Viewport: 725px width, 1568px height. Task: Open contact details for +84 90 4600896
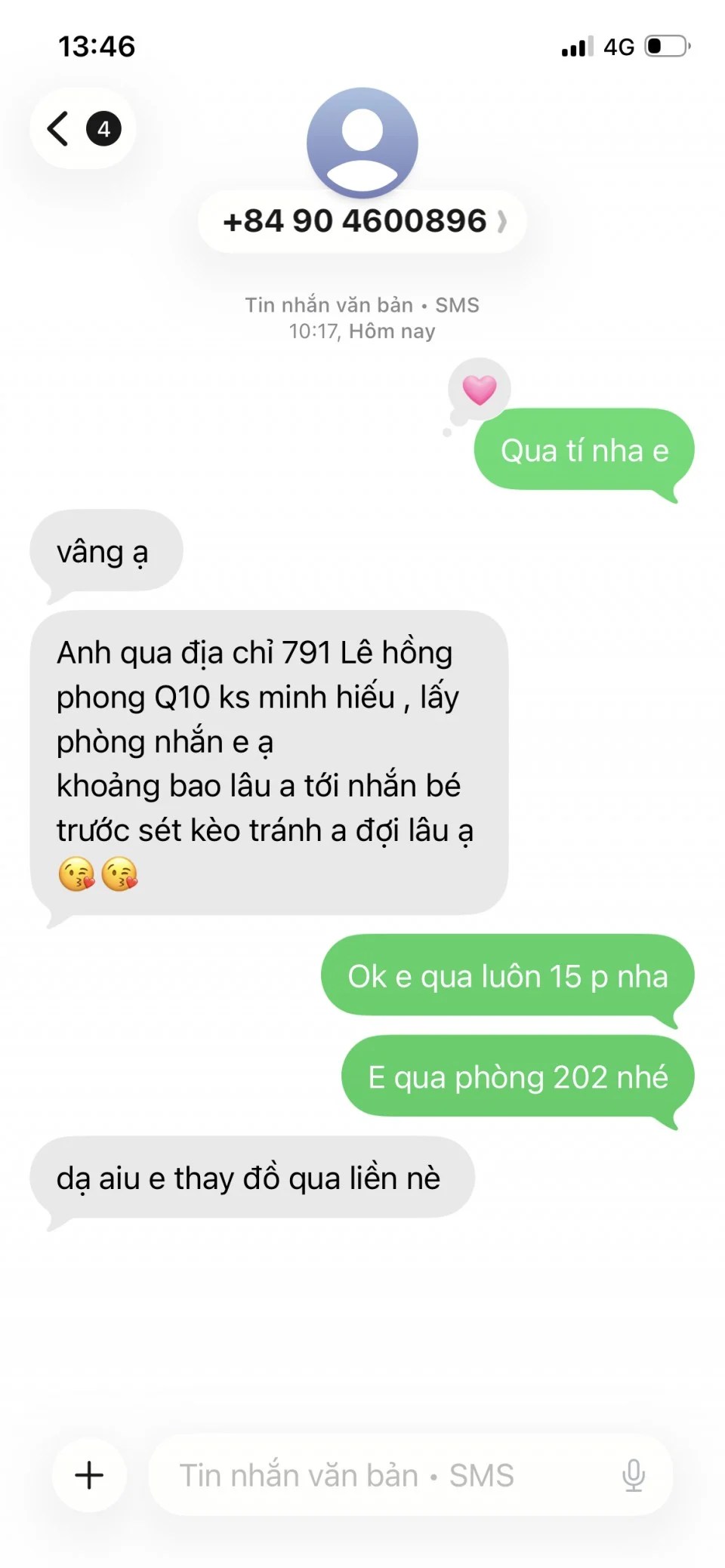point(362,221)
